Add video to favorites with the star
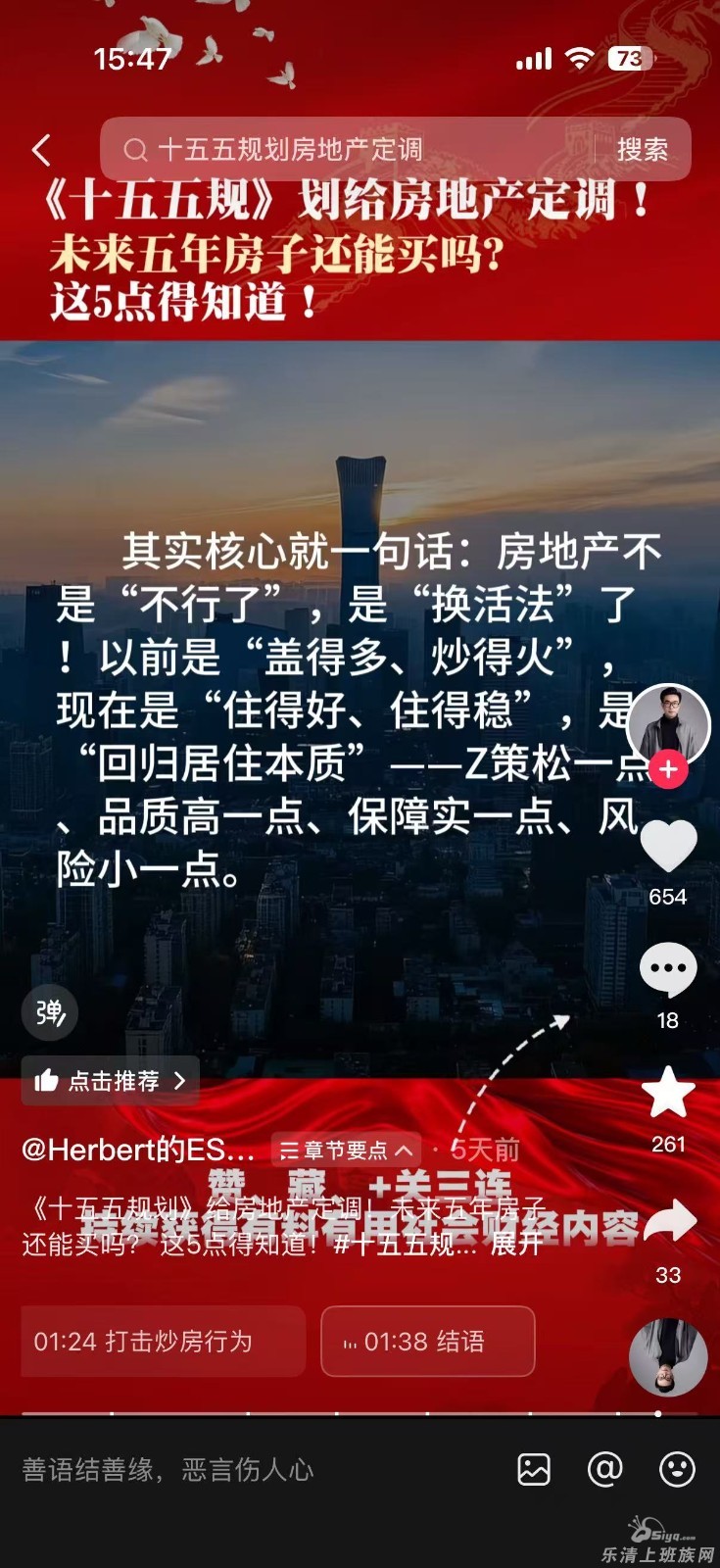This screenshot has height=1568, width=720. click(x=668, y=1093)
